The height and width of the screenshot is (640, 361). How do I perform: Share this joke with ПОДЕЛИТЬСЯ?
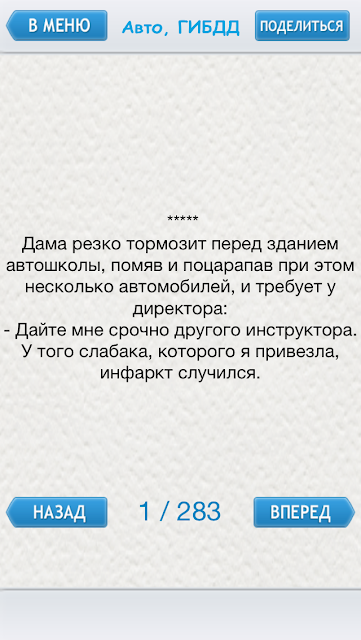pos(302,26)
